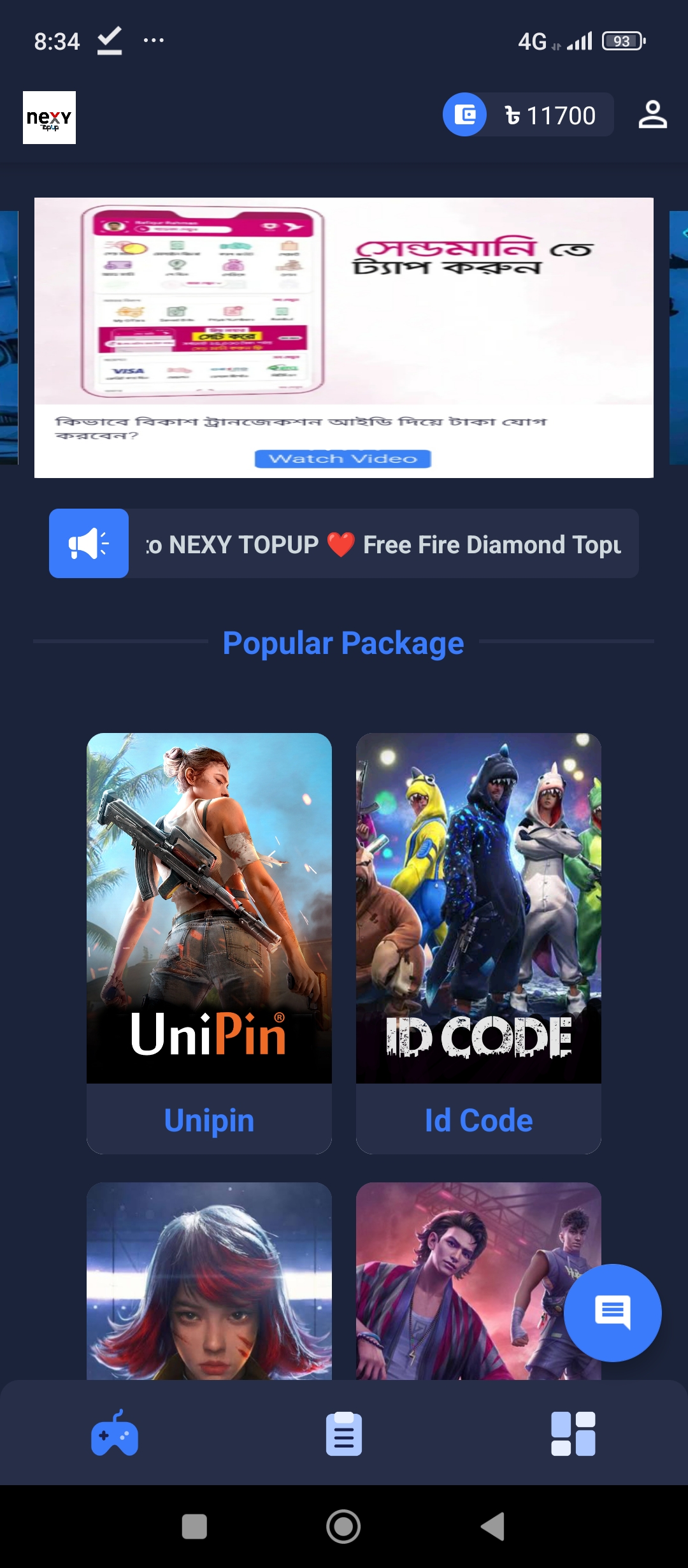Open the Unipin package card
Image resolution: width=688 pixels, height=1568 pixels.
(209, 943)
